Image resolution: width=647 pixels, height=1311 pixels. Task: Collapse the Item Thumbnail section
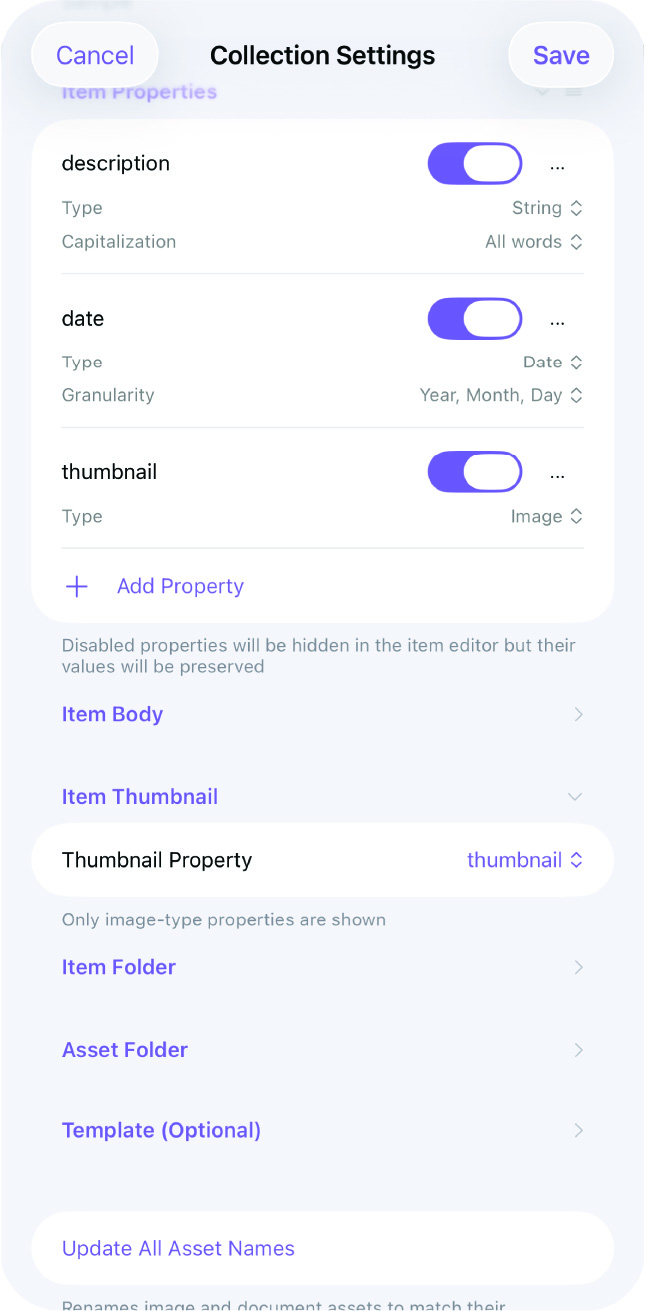click(322, 797)
